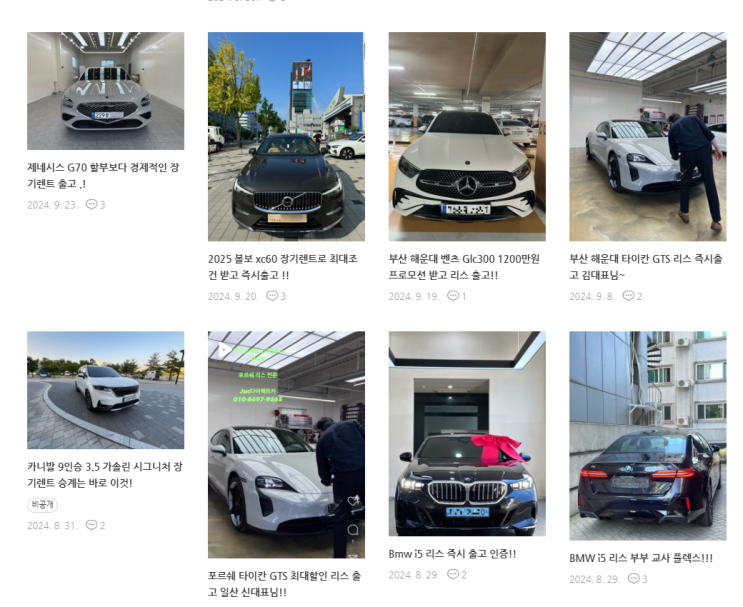The width and height of the screenshot is (743, 607).
Task: Open the 벤츠 Glc300 1200만원 title link
Action: (465, 266)
